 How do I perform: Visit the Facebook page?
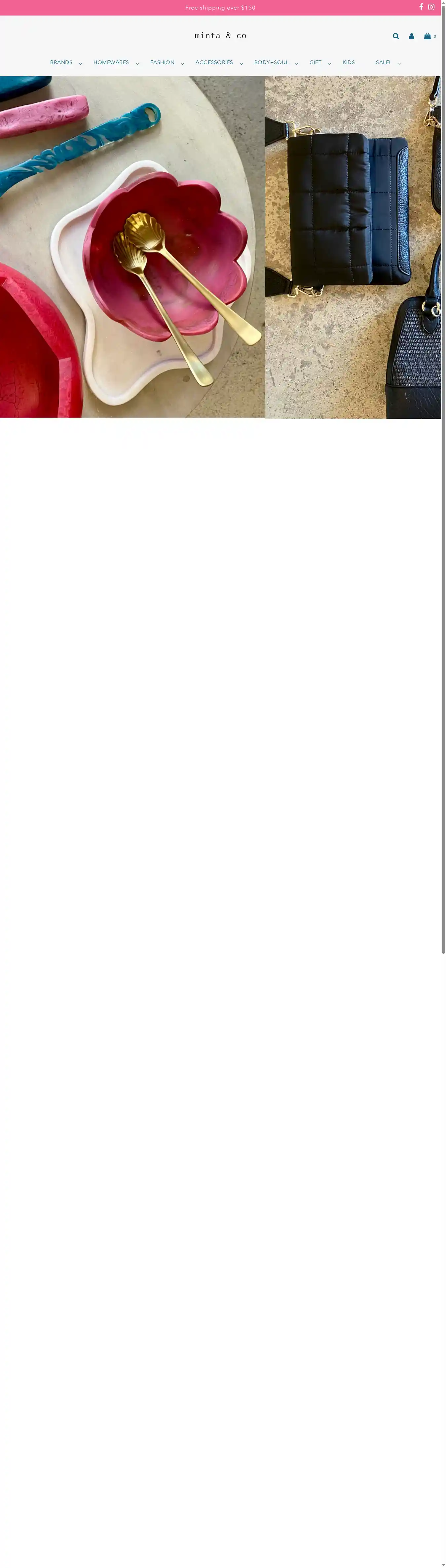421,7
